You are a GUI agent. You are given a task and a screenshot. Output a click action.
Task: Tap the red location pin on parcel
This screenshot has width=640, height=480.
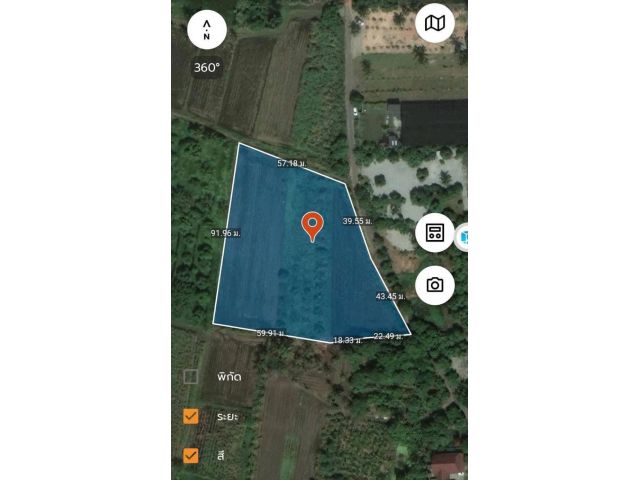click(313, 225)
